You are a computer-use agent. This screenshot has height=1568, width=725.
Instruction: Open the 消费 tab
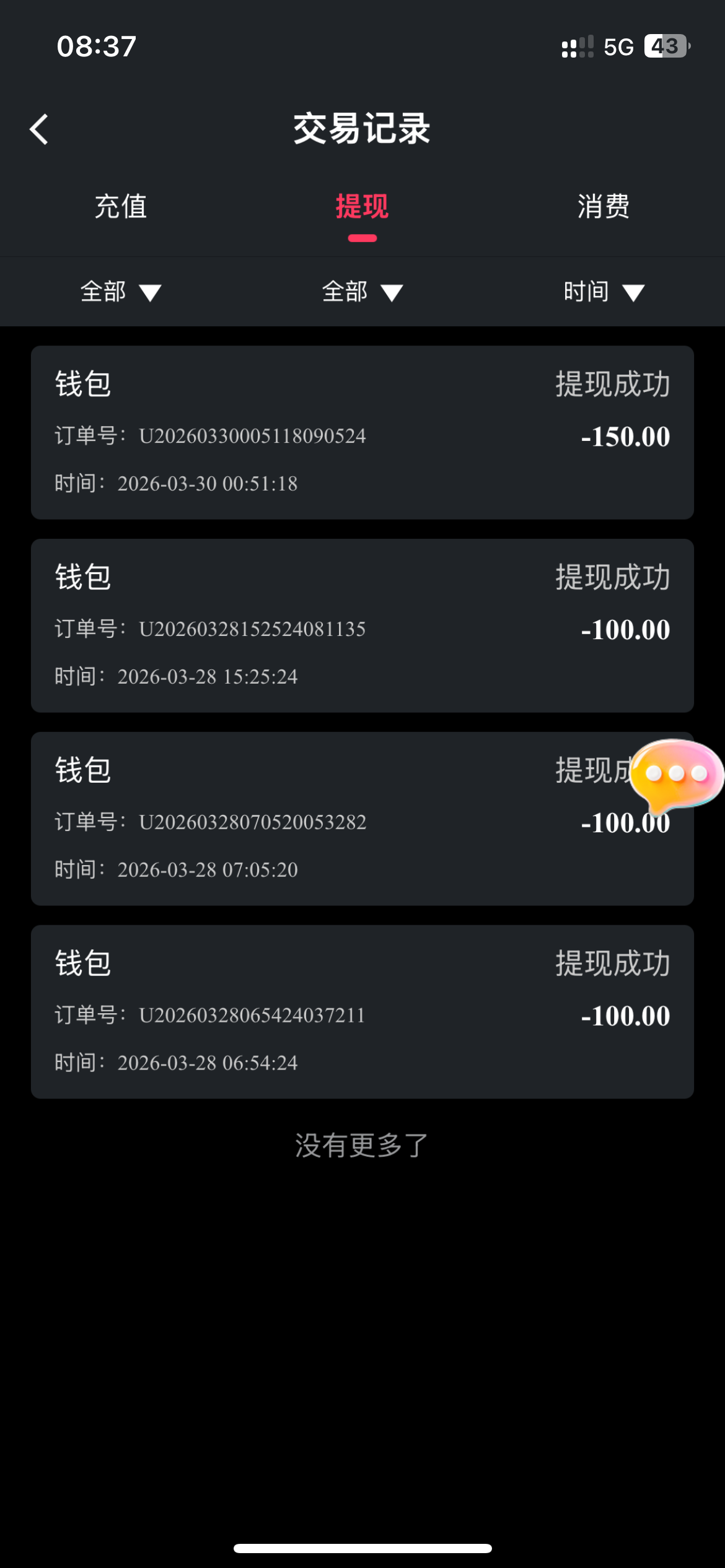603,206
